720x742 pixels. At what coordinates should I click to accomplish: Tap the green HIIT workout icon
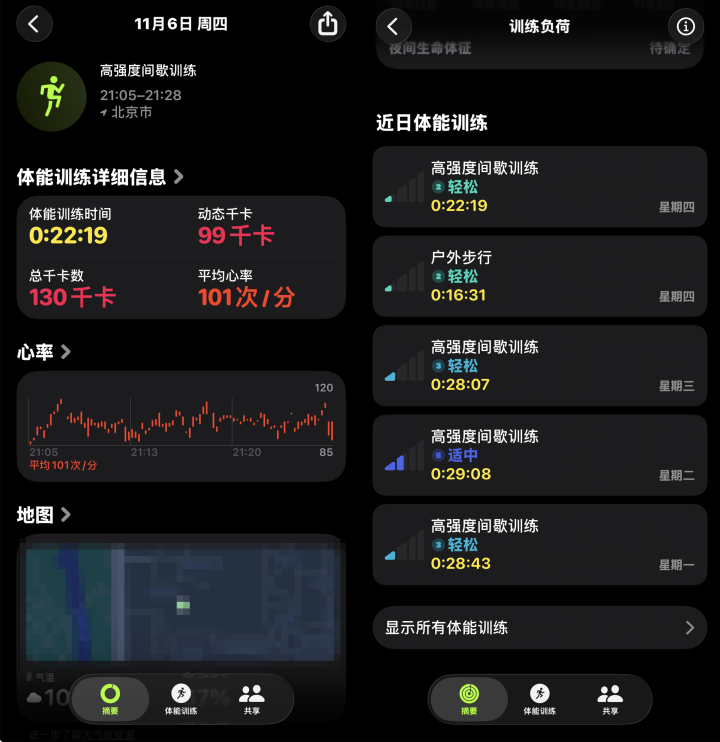pos(48,96)
